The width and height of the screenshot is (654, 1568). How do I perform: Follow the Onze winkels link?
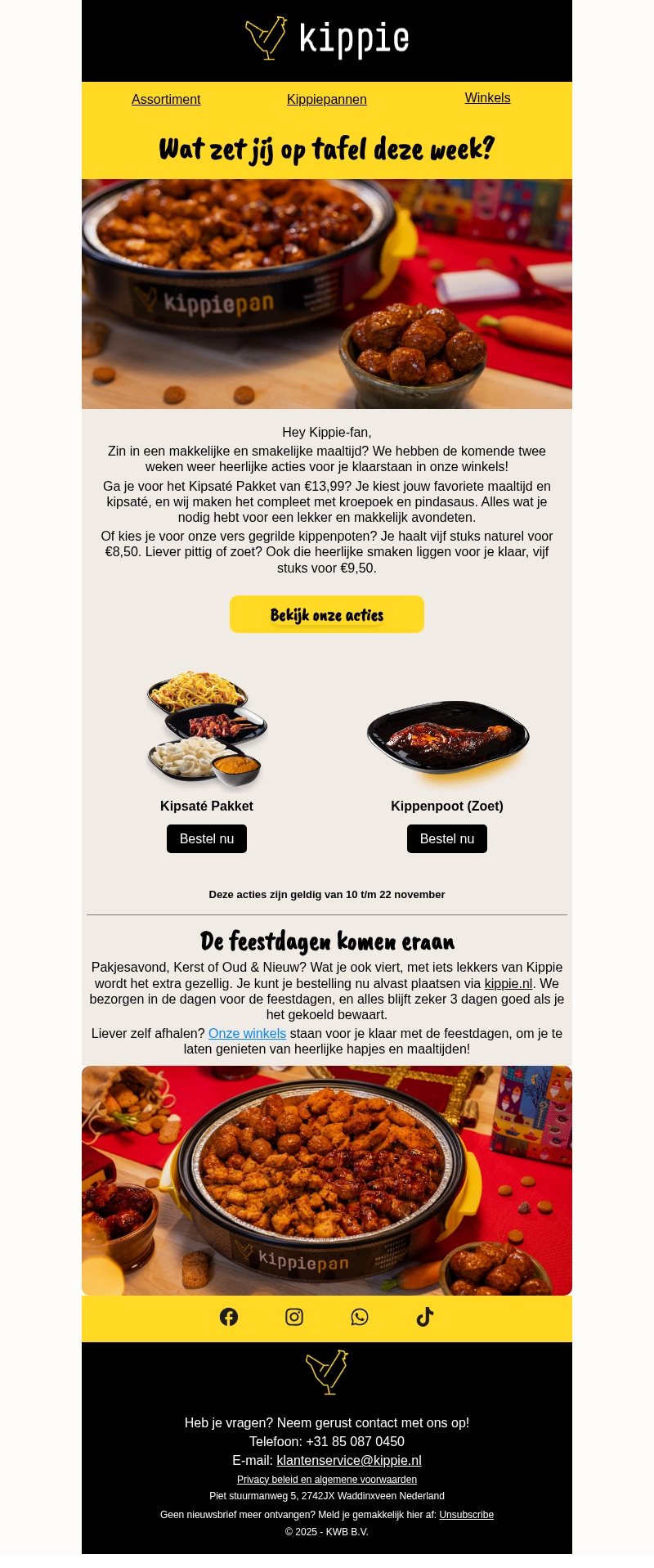point(247,1033)
